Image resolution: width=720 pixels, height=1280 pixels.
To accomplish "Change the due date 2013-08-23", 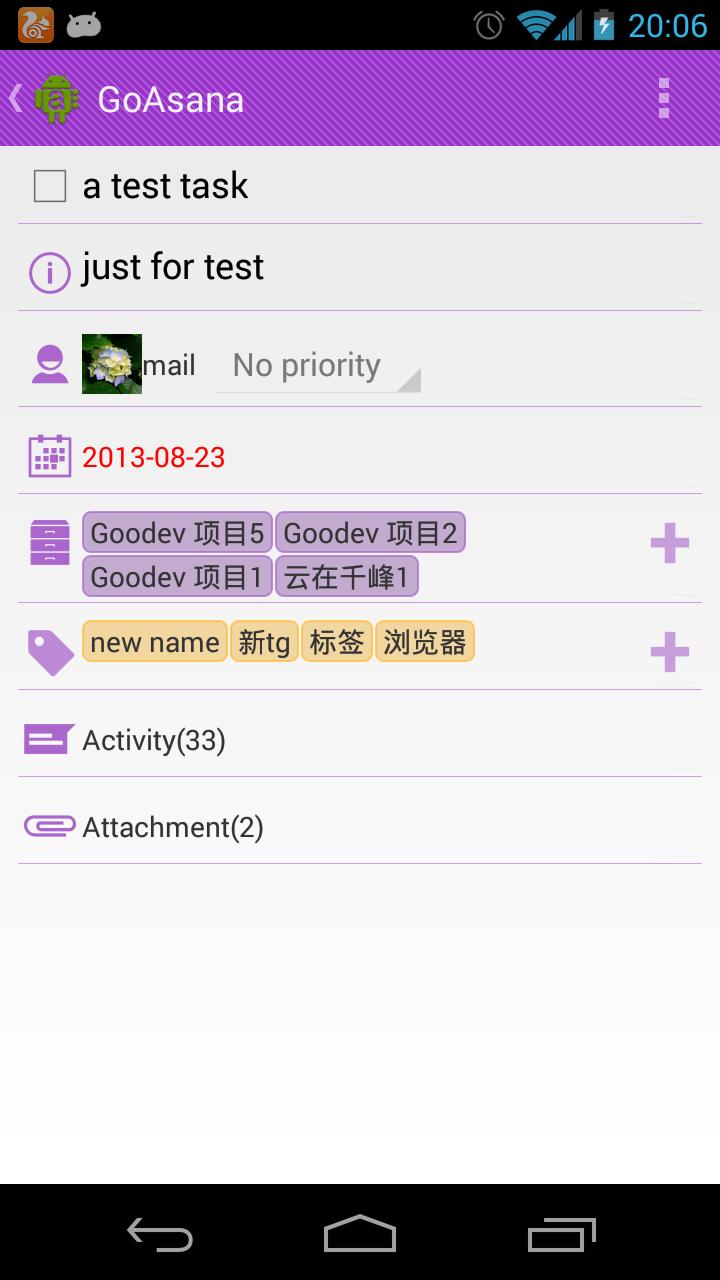I will coord(154,457).
